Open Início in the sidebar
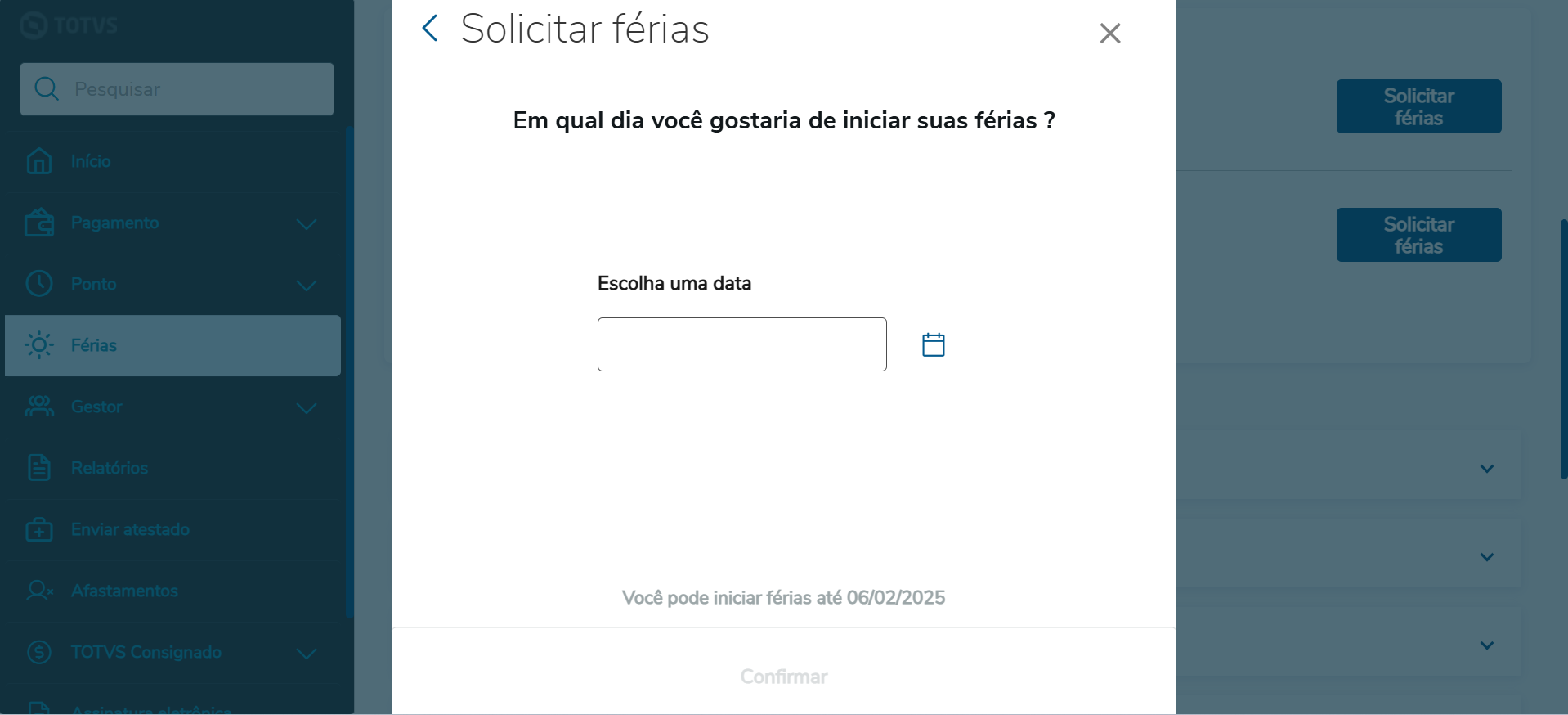 (x=90, y=161)
